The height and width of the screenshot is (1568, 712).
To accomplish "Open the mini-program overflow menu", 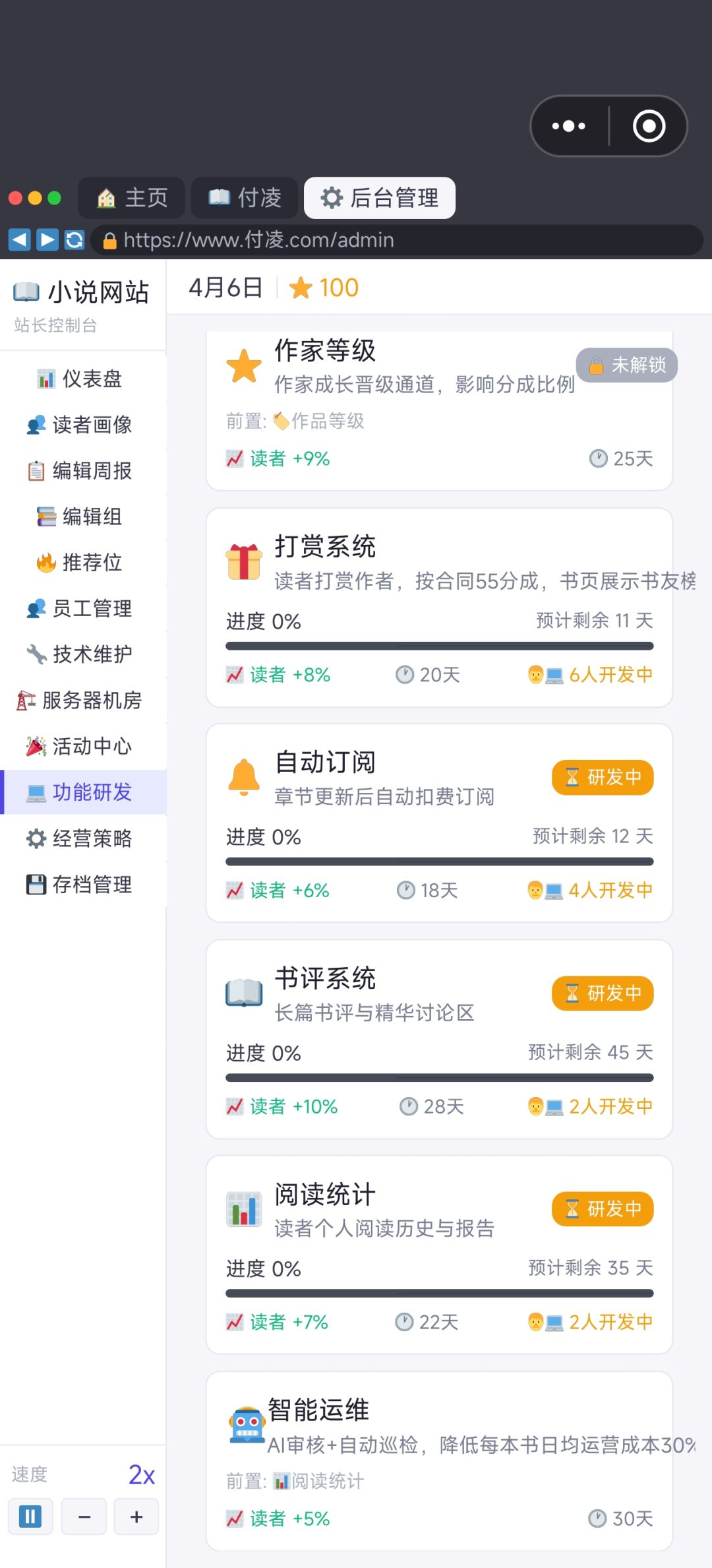I will click(569, 126).
